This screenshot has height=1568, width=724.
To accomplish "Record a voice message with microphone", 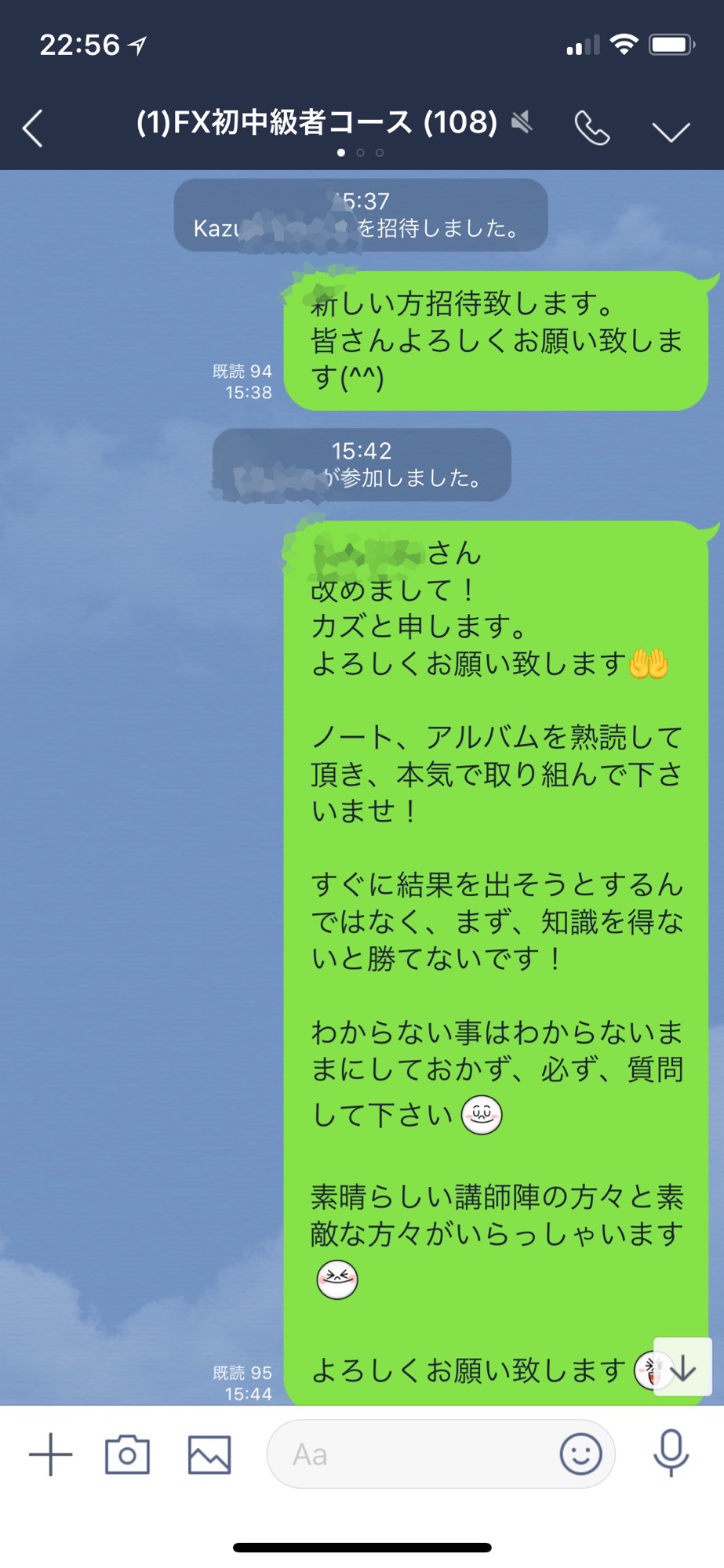I will point(671,1453).
